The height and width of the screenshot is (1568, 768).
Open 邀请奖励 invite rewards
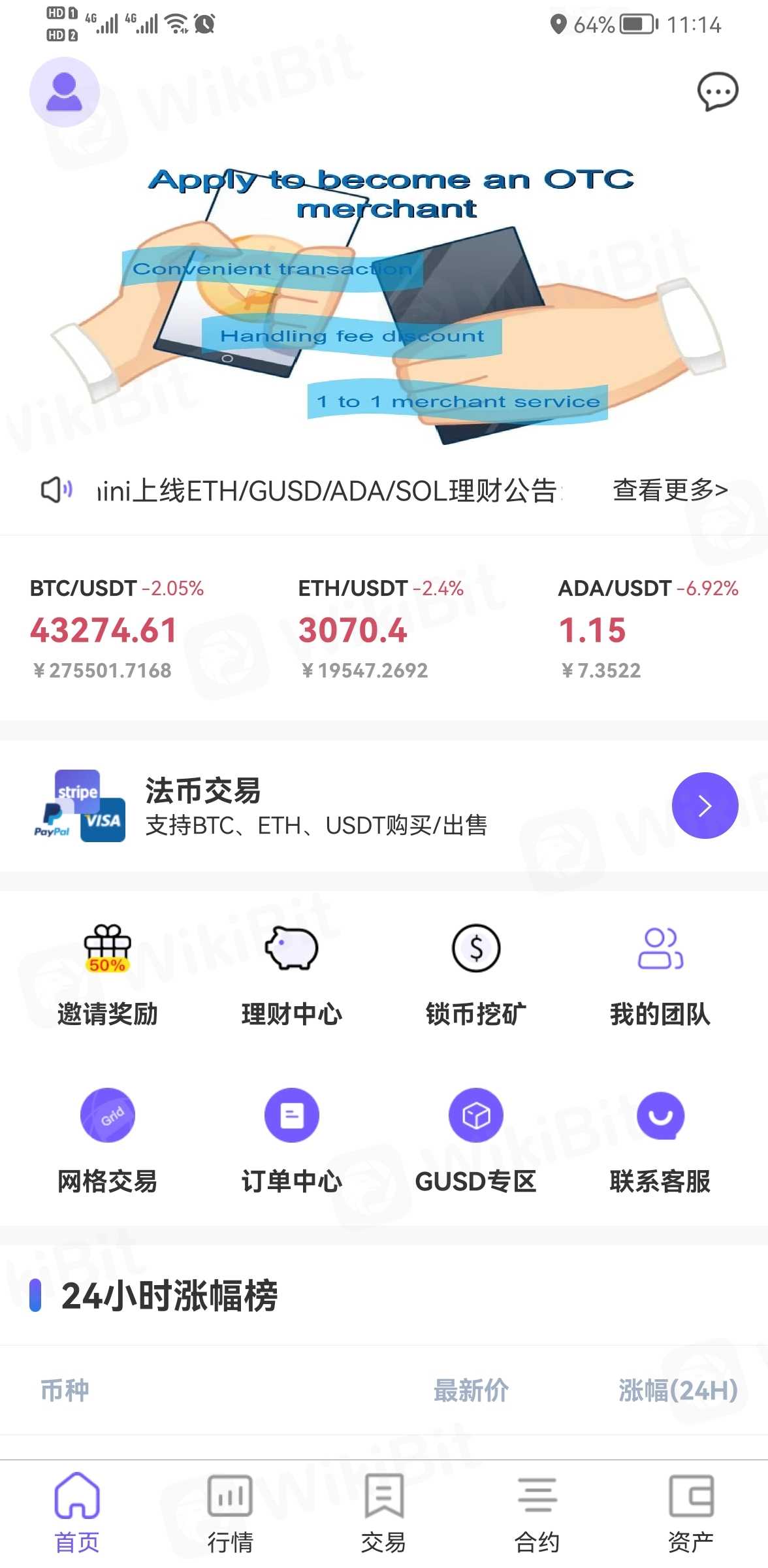pyautogui.click(x=108, y=975)
